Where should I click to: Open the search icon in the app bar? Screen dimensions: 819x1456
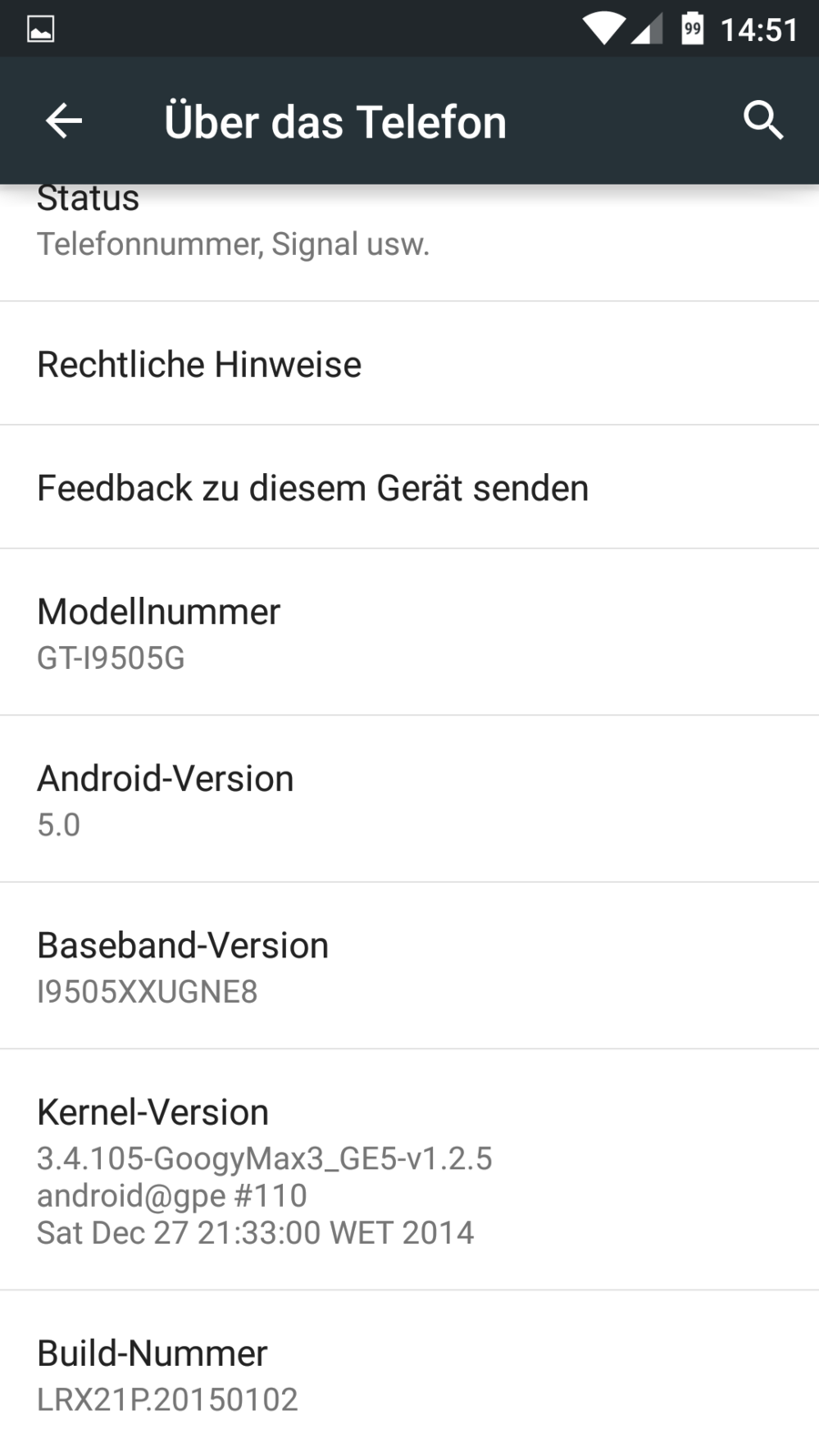tap(763, 121)
